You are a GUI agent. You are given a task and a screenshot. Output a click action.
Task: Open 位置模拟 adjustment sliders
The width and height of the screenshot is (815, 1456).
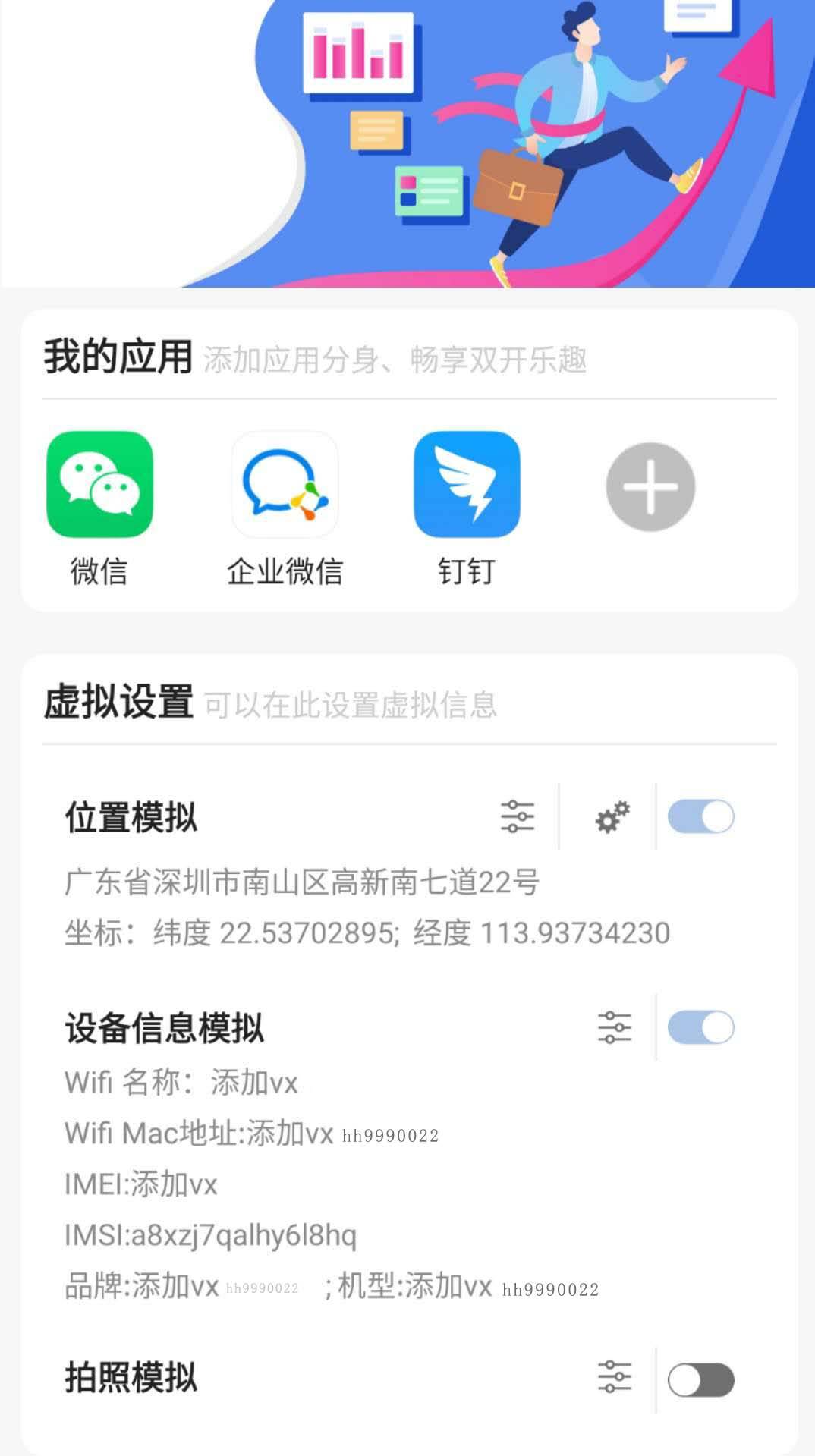click(518, 817)
